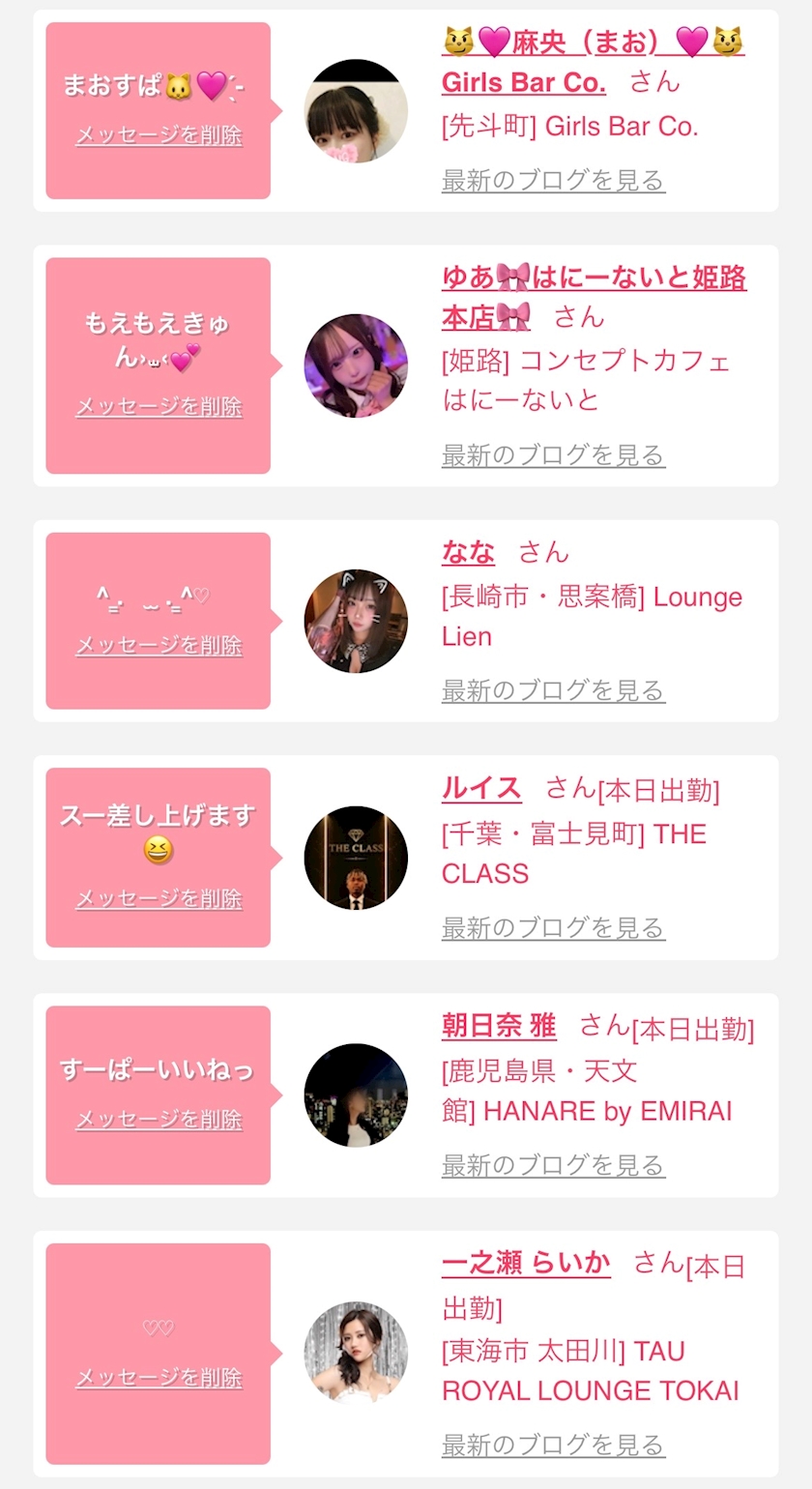View latest blog of 麻央 Girls Bar Co.
This screenshot has width=812, height=1489.
click(553, 180)
